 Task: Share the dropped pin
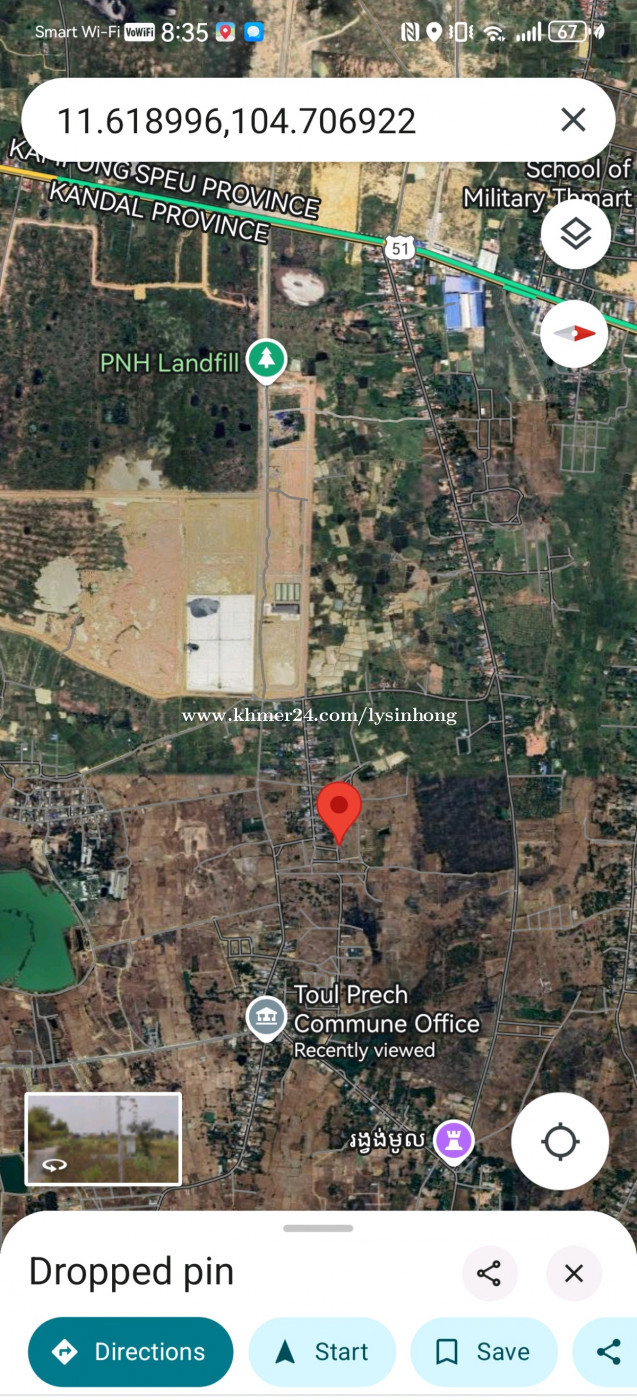[489, 1273]
